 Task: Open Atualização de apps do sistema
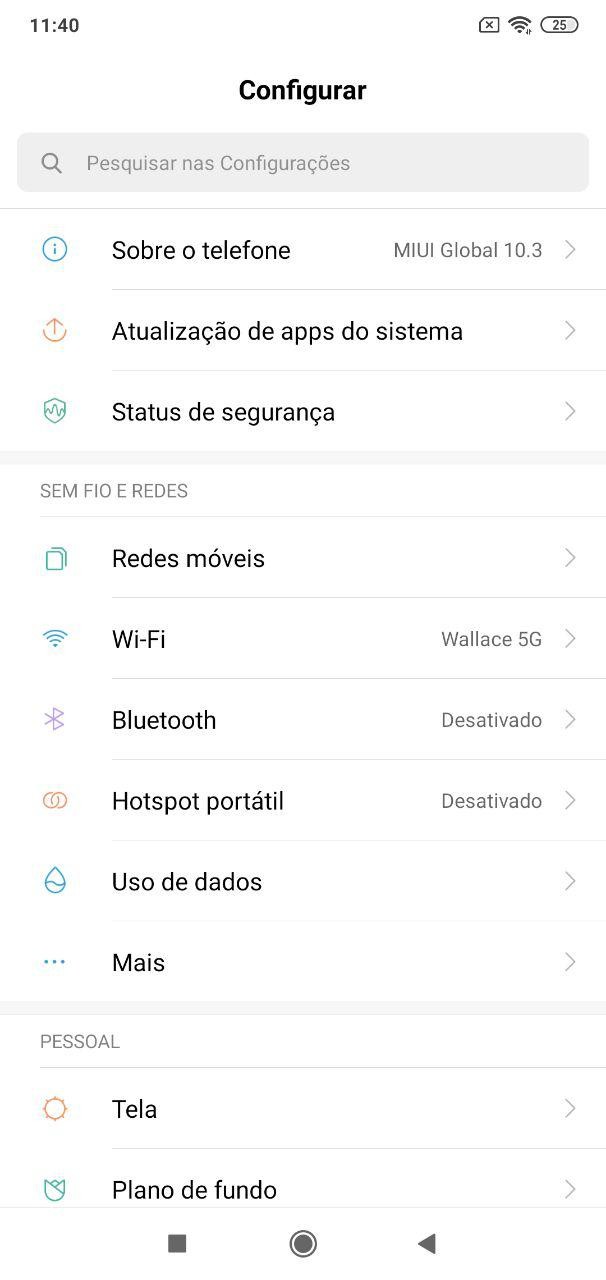coord(303,331)
